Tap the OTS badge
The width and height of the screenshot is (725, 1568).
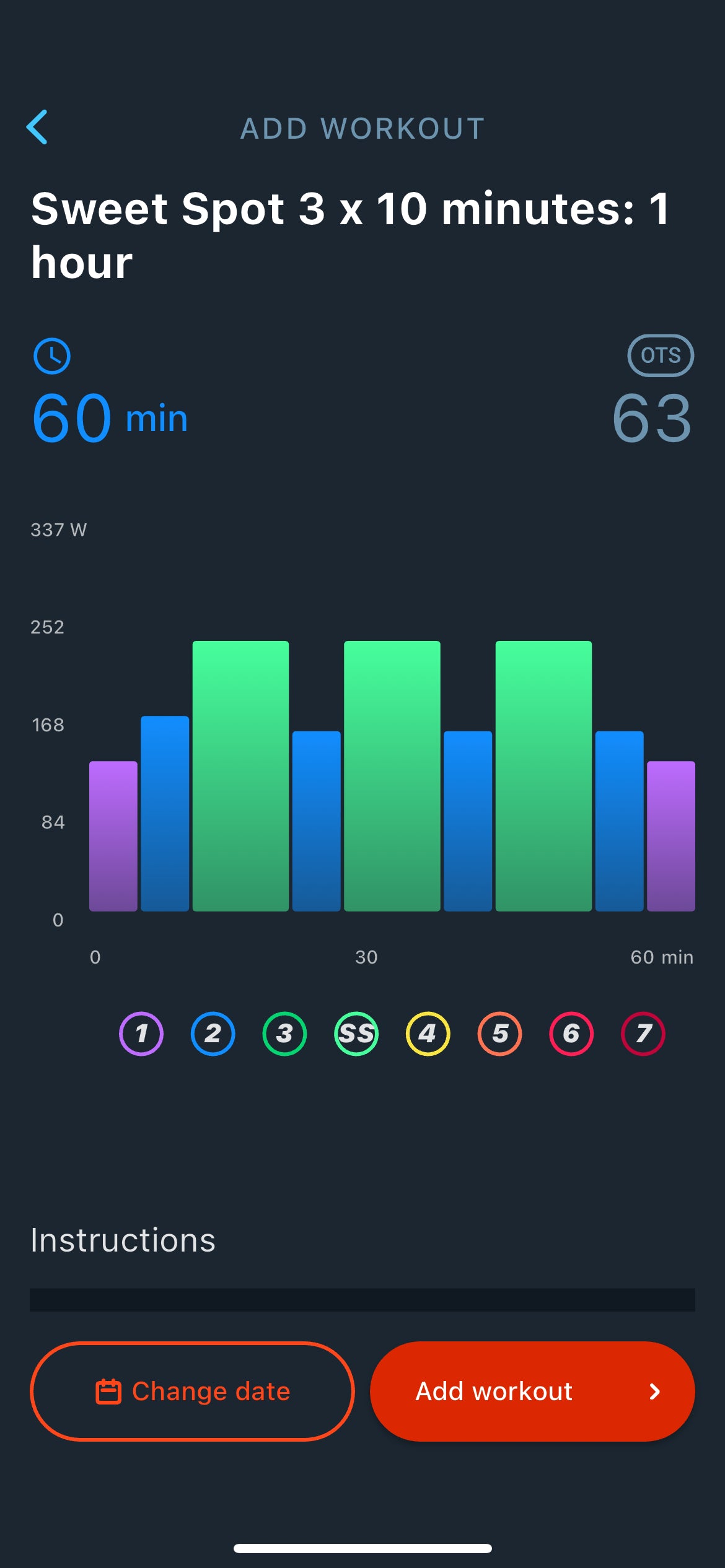(x=661, y=355)
